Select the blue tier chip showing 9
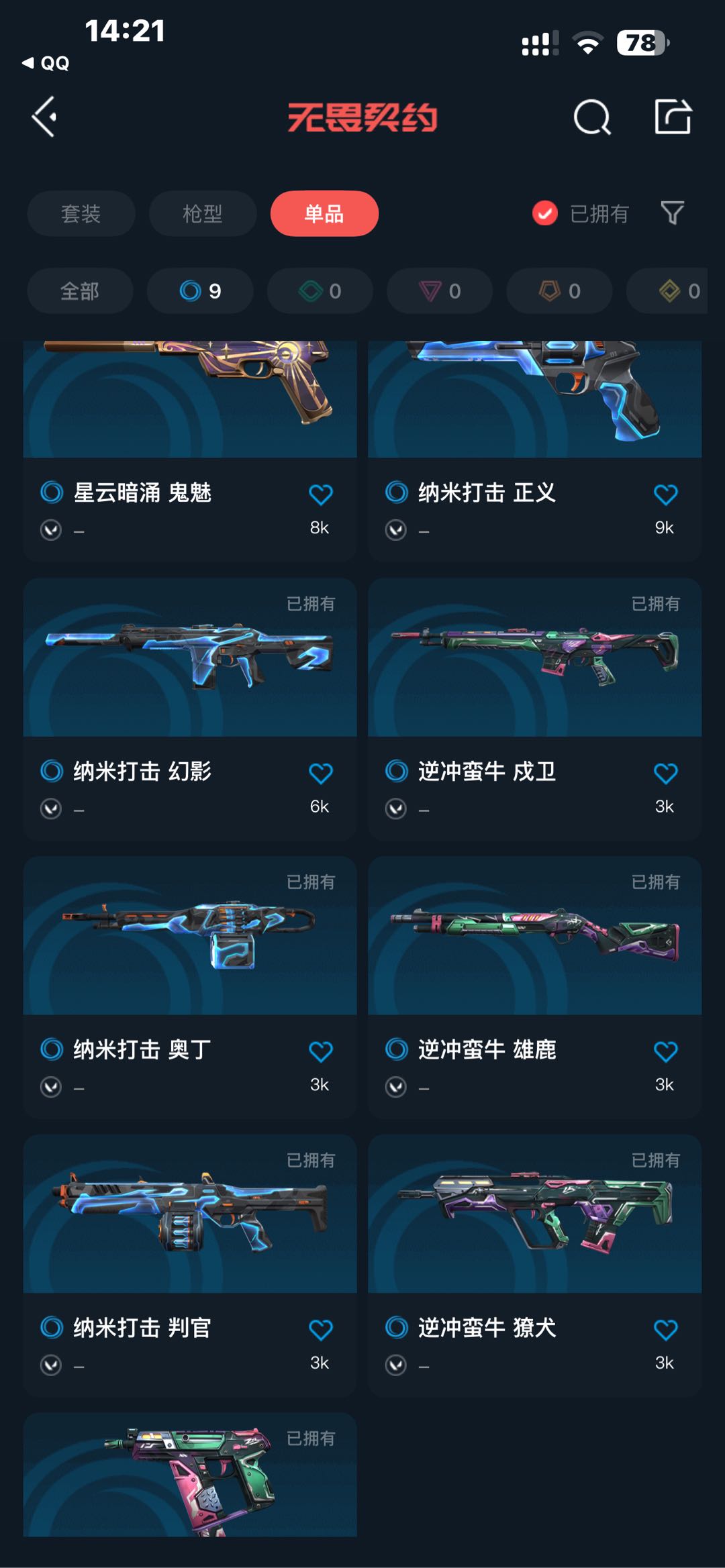 tap(200, 291)
